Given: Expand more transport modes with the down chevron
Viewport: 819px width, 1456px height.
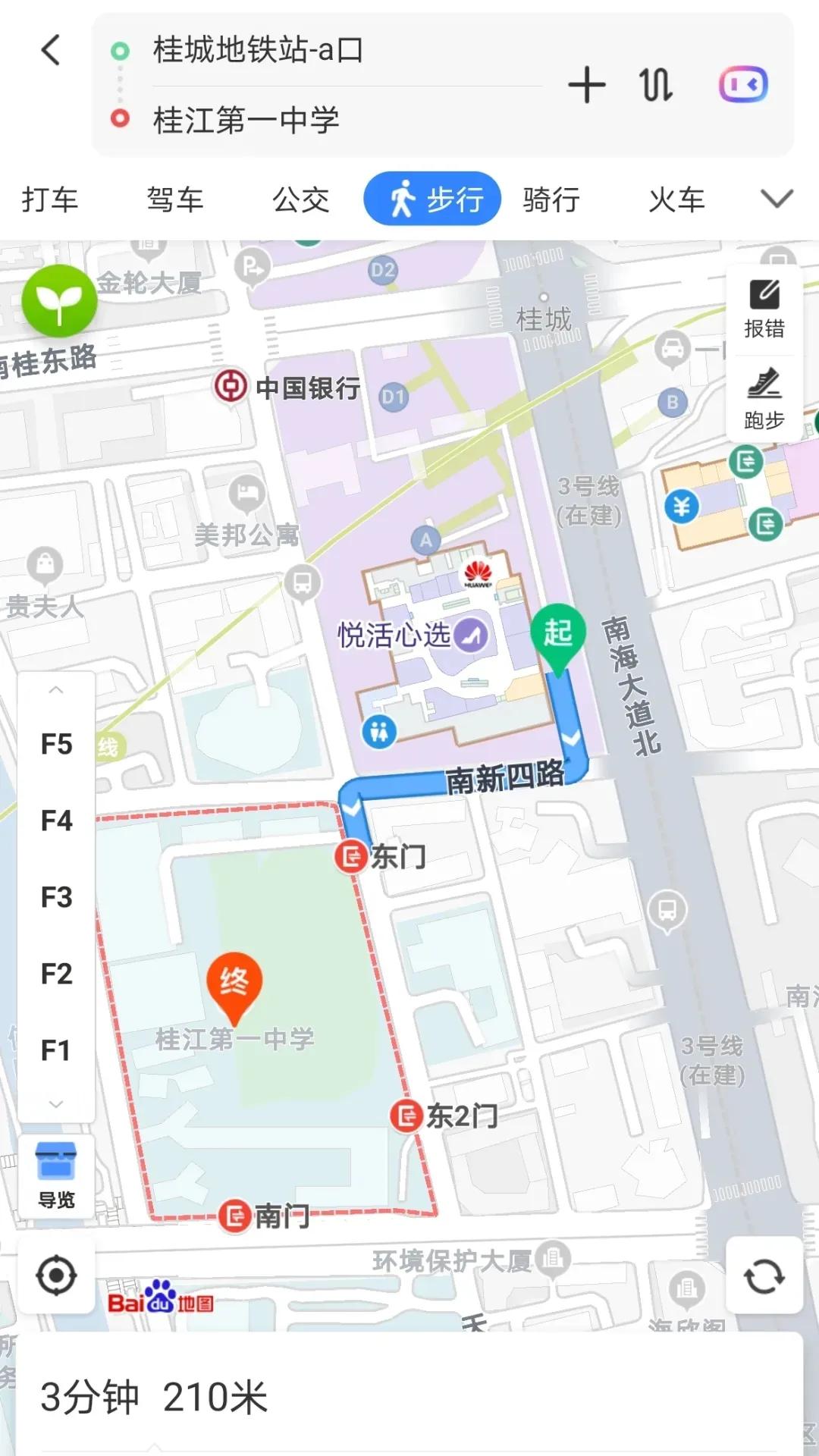Looking at the screenshot, I should coord(776,199).
